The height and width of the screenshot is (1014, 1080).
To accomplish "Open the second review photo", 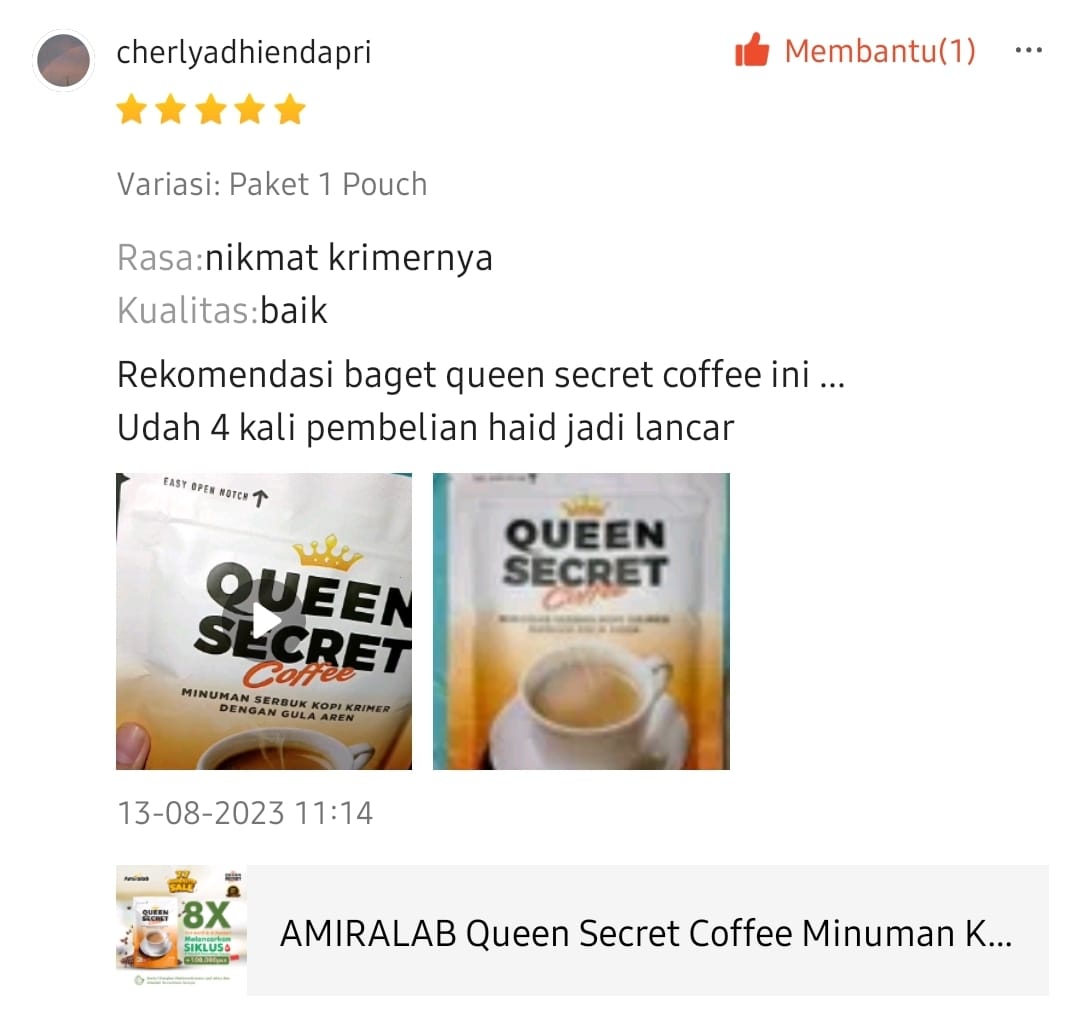I will pos(581,621).
